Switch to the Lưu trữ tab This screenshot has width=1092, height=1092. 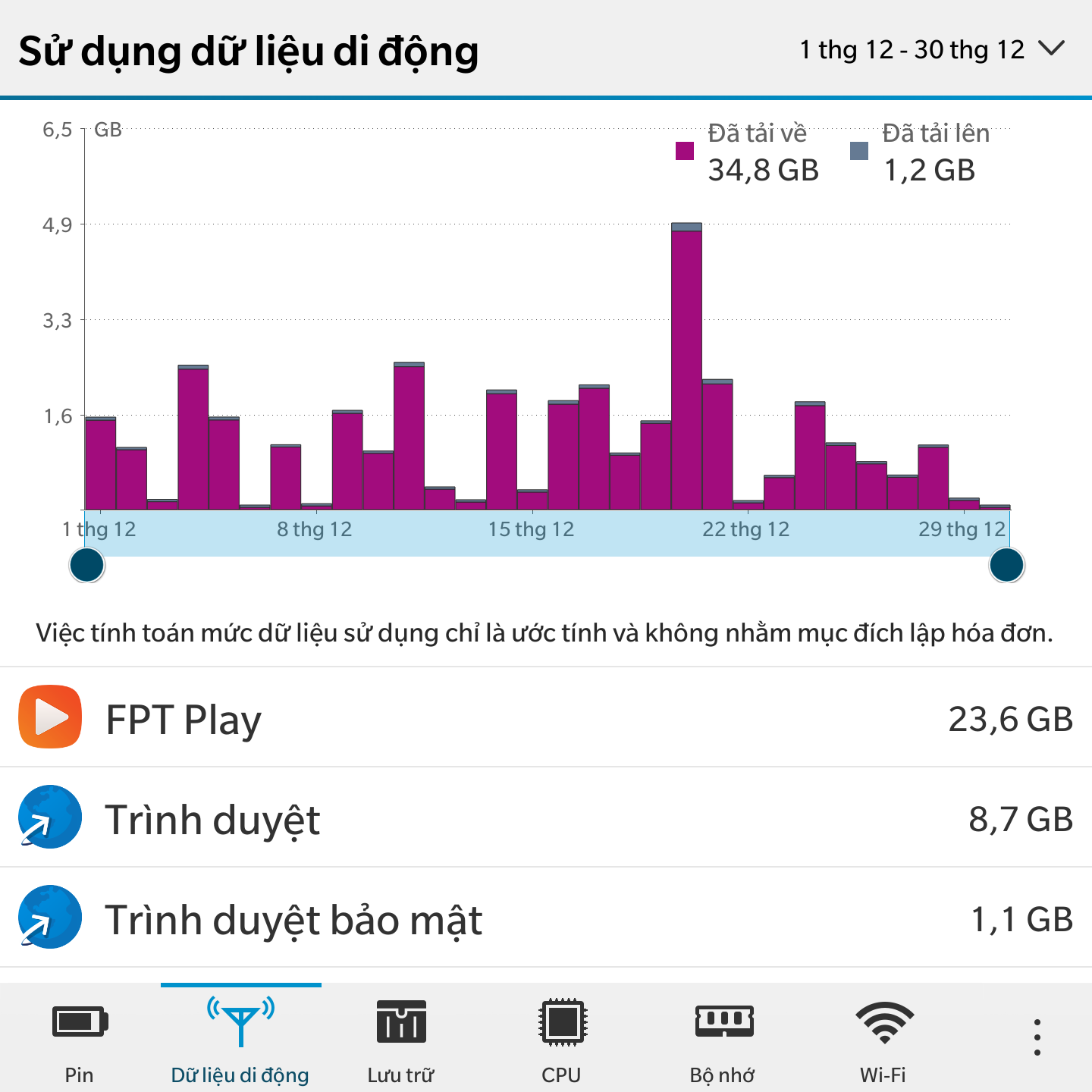[x=401, y=1039]
